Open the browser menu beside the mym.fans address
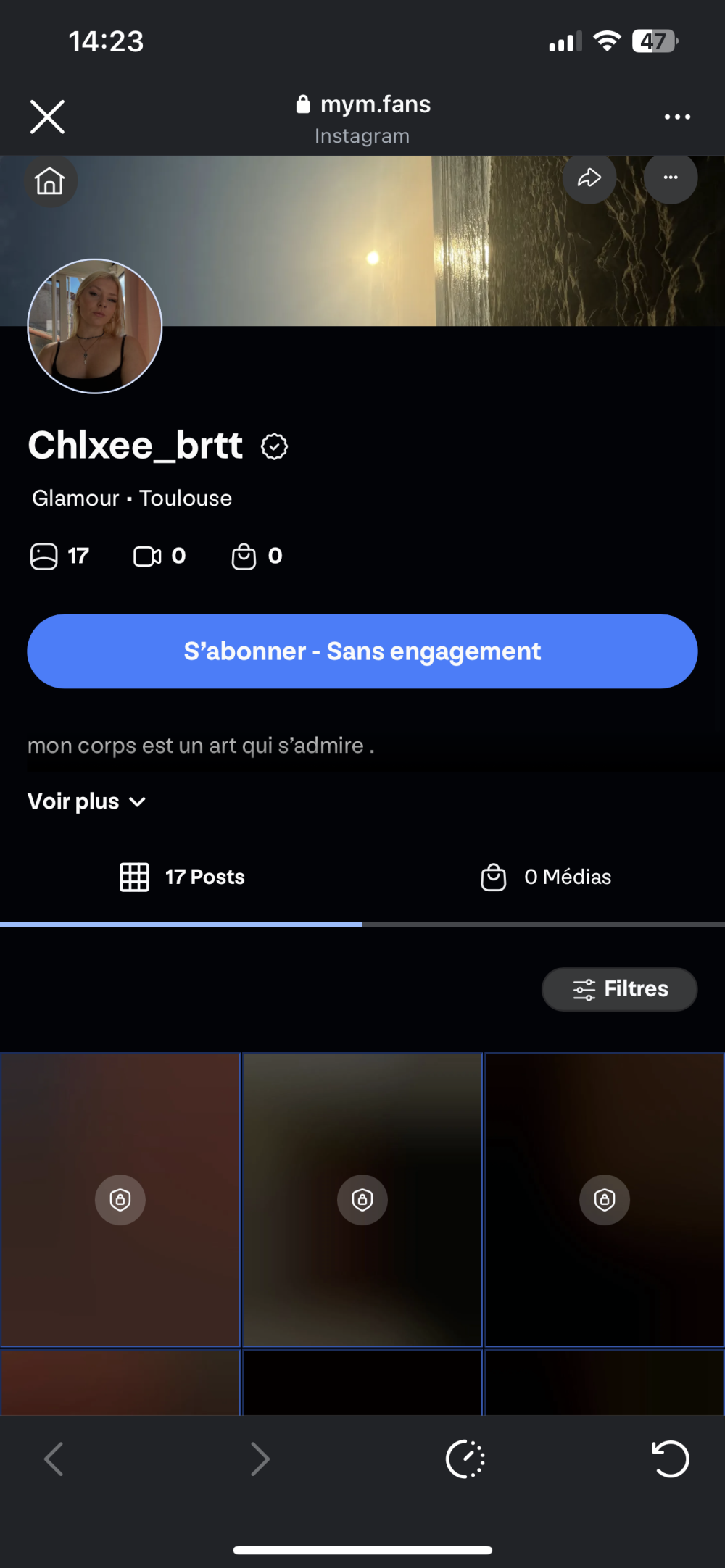 [x=677, y=117]
